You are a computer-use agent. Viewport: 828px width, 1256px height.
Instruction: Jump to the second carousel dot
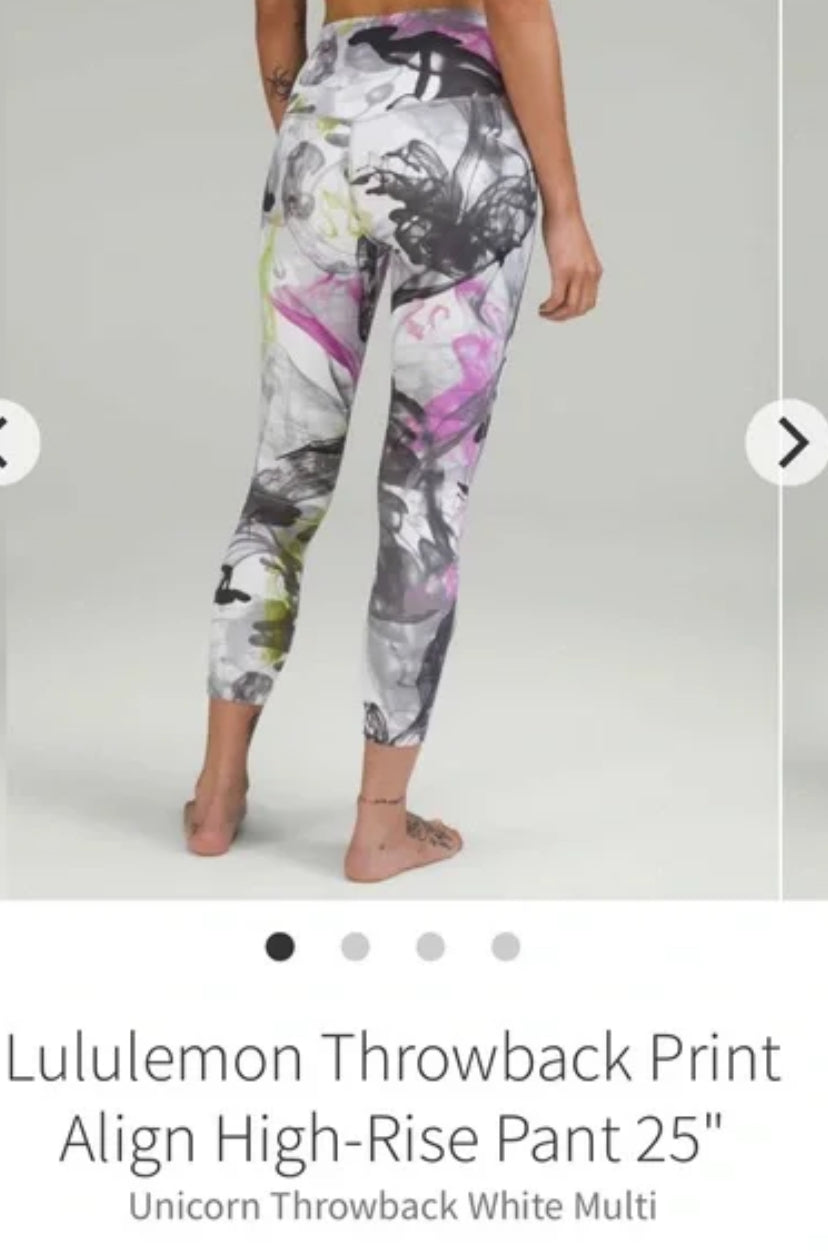click(x=355, y=946)
